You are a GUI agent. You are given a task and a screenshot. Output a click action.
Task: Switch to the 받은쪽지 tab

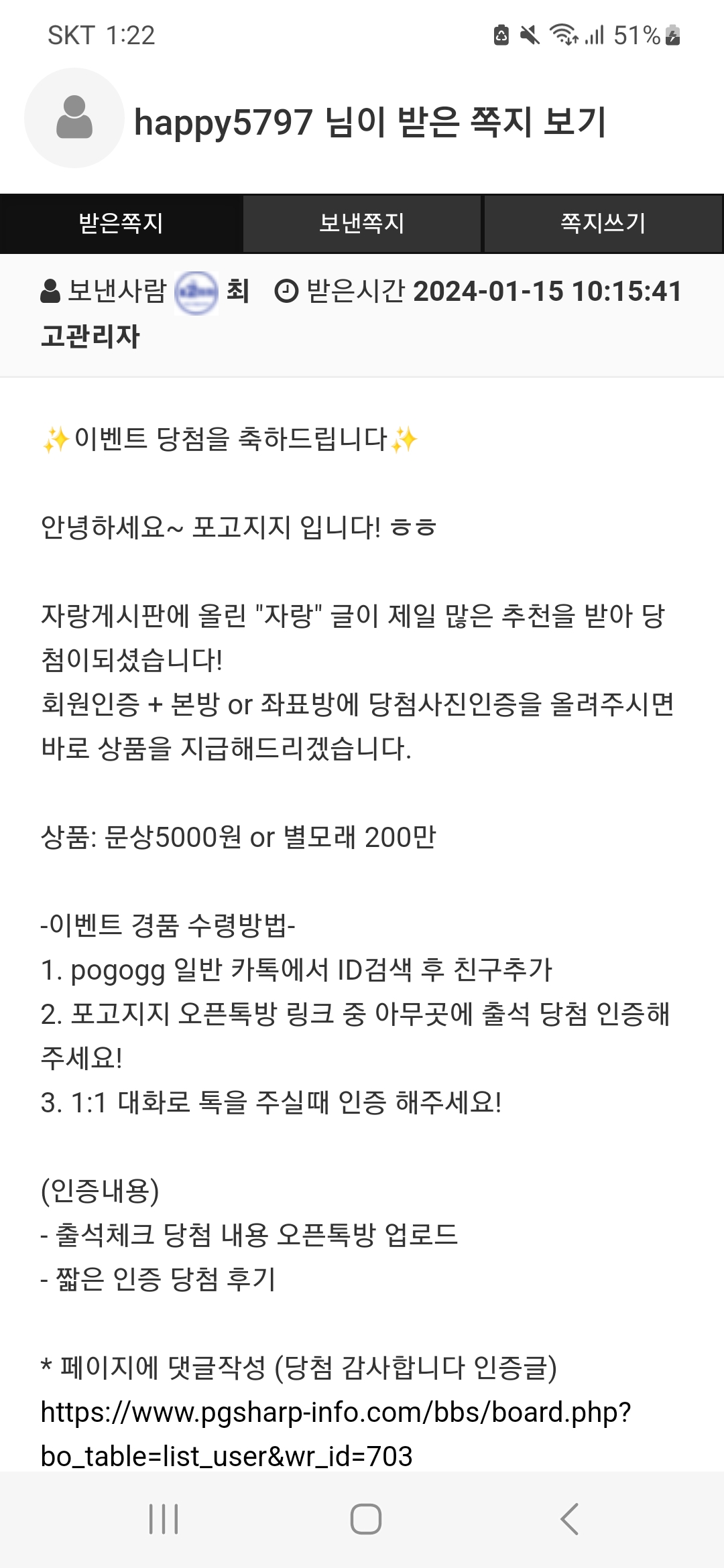click(x=121, y=223)
